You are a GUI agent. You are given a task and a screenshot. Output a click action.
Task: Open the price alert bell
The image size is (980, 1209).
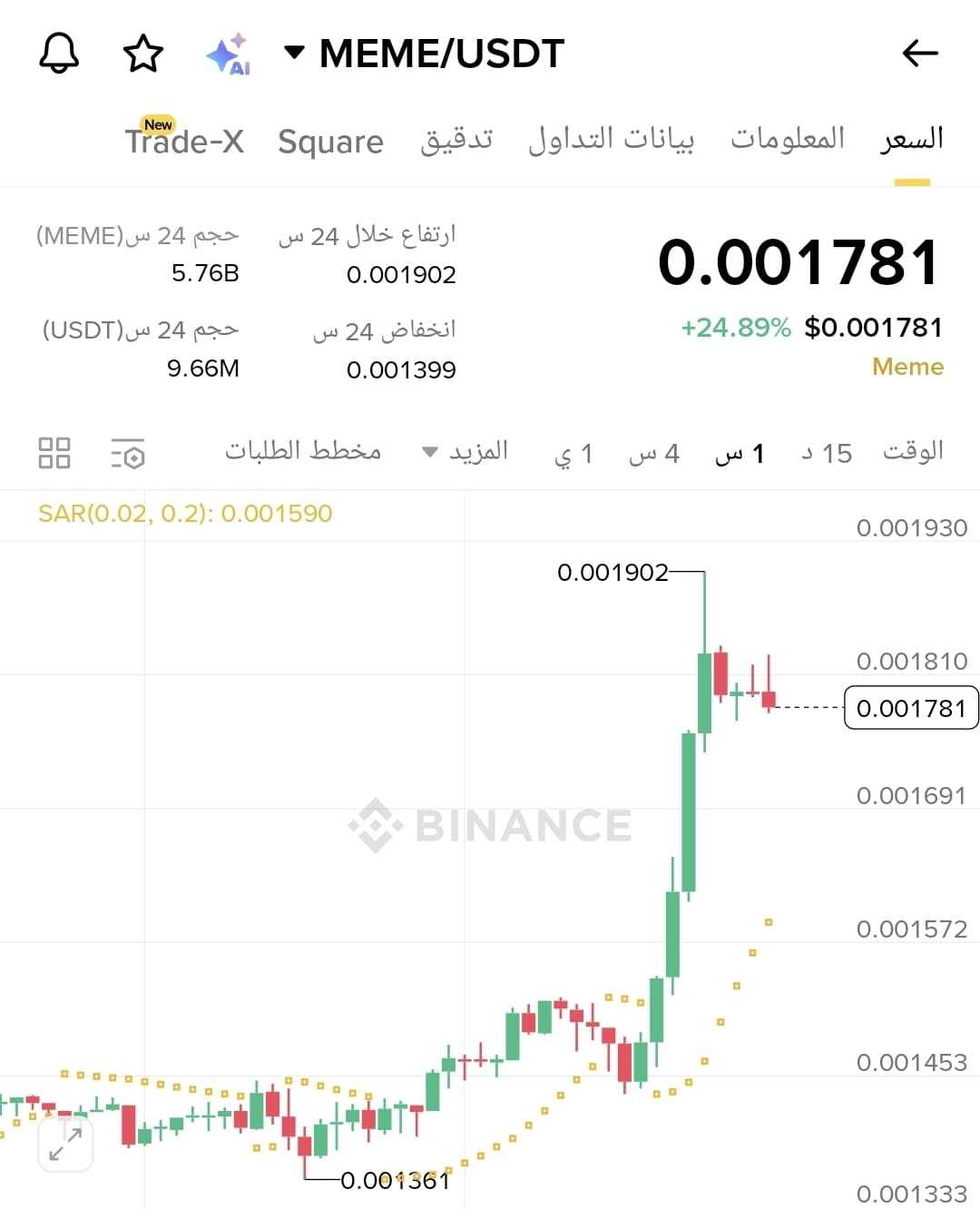[x=59, y=54]
